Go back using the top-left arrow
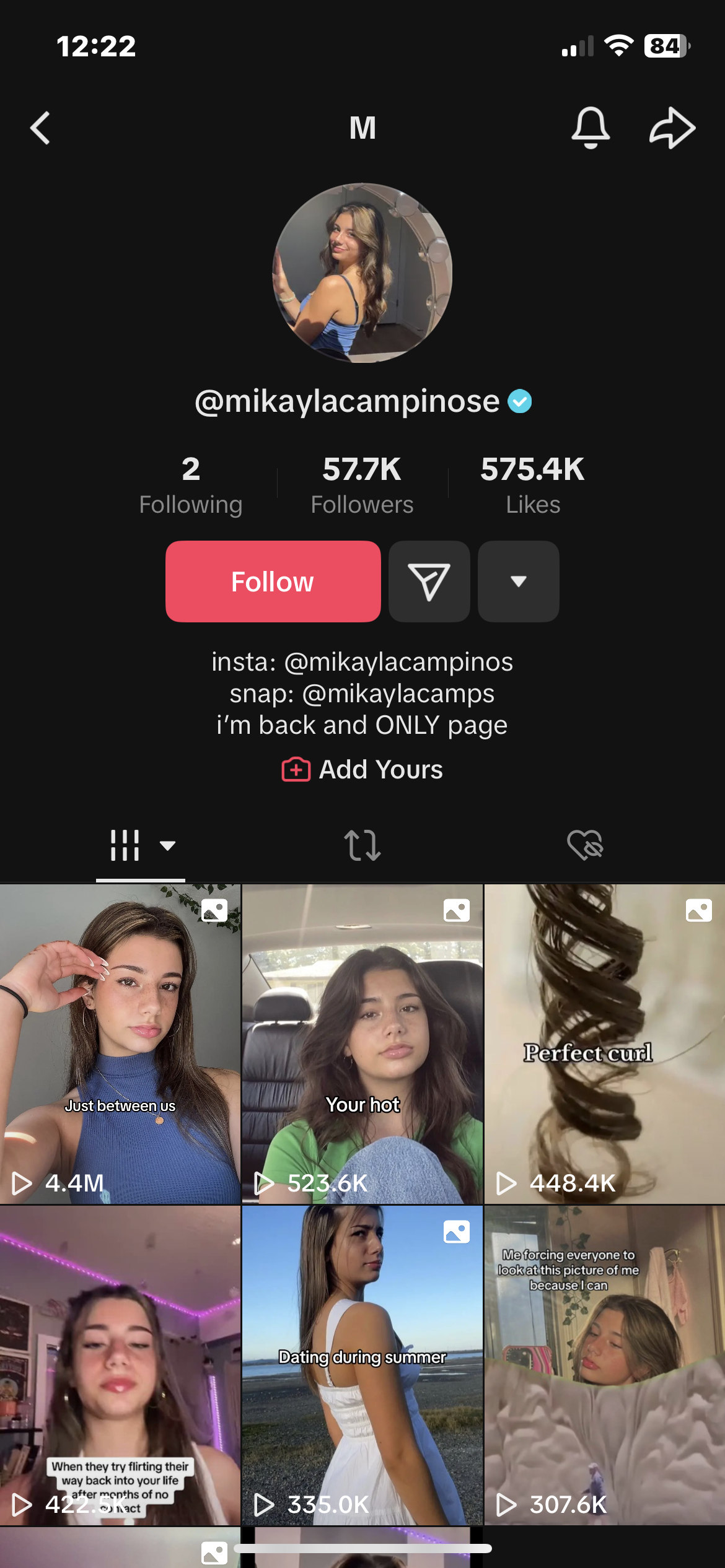725x1568 pixels. click(41, 128)
